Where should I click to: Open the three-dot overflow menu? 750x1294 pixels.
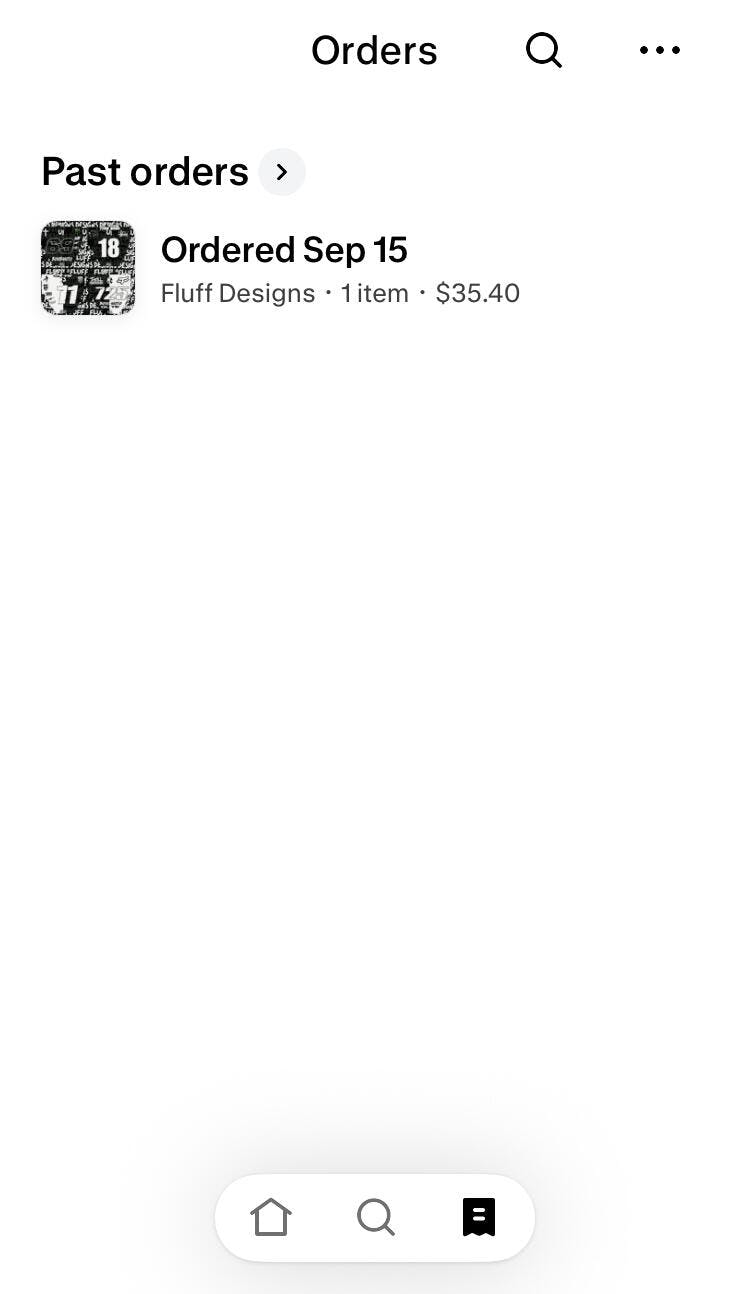[660, 50]
